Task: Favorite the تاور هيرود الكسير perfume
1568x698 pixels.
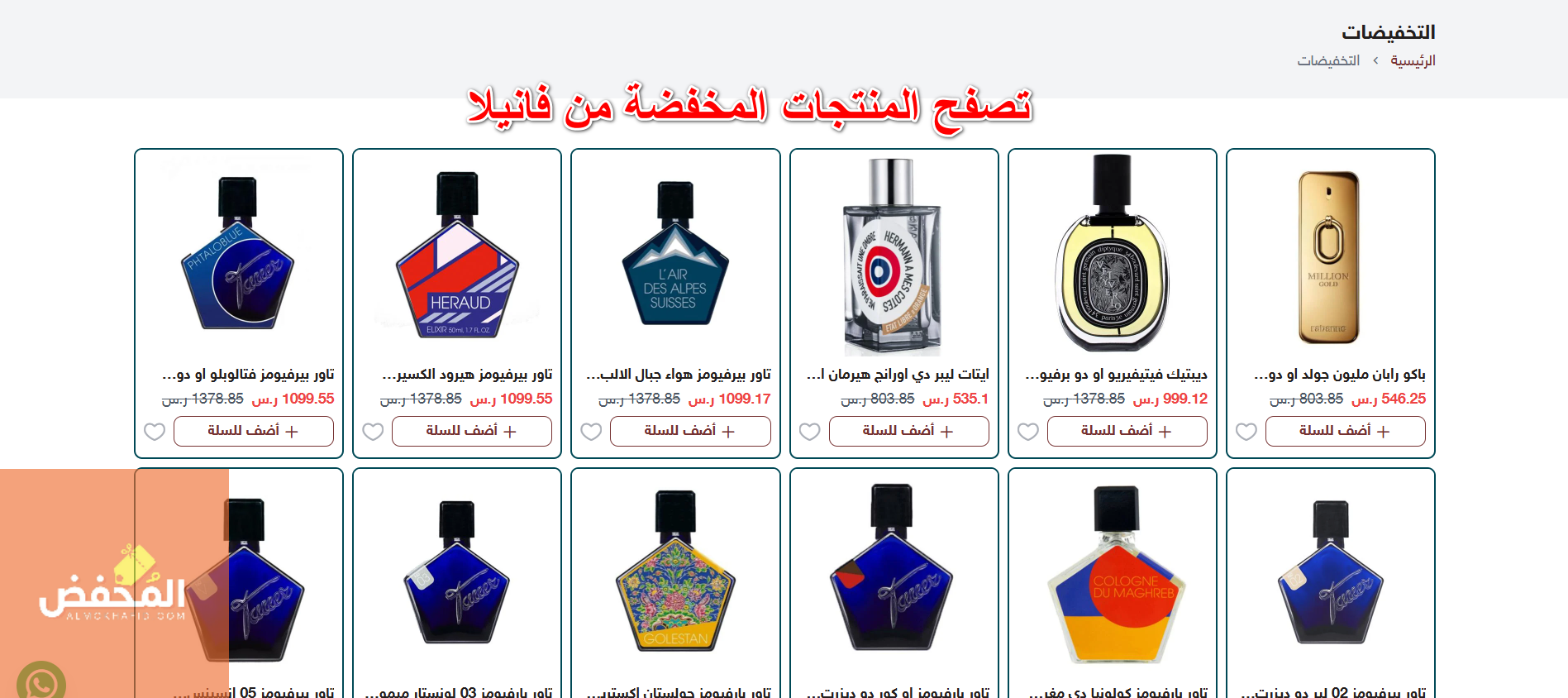Action: click(373, 432)
